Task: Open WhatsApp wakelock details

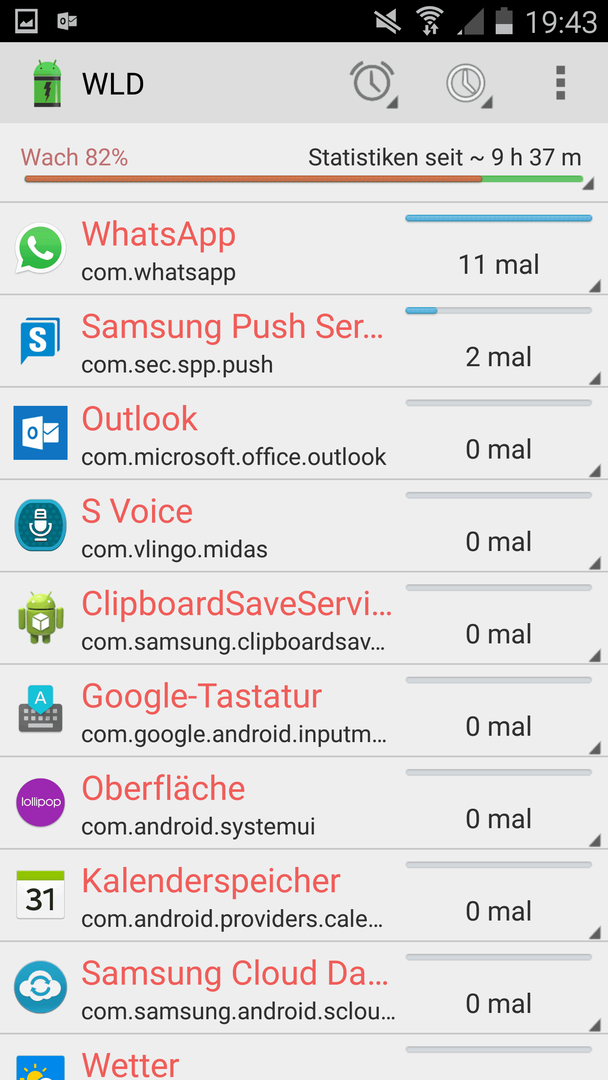Action: [304, 249]
